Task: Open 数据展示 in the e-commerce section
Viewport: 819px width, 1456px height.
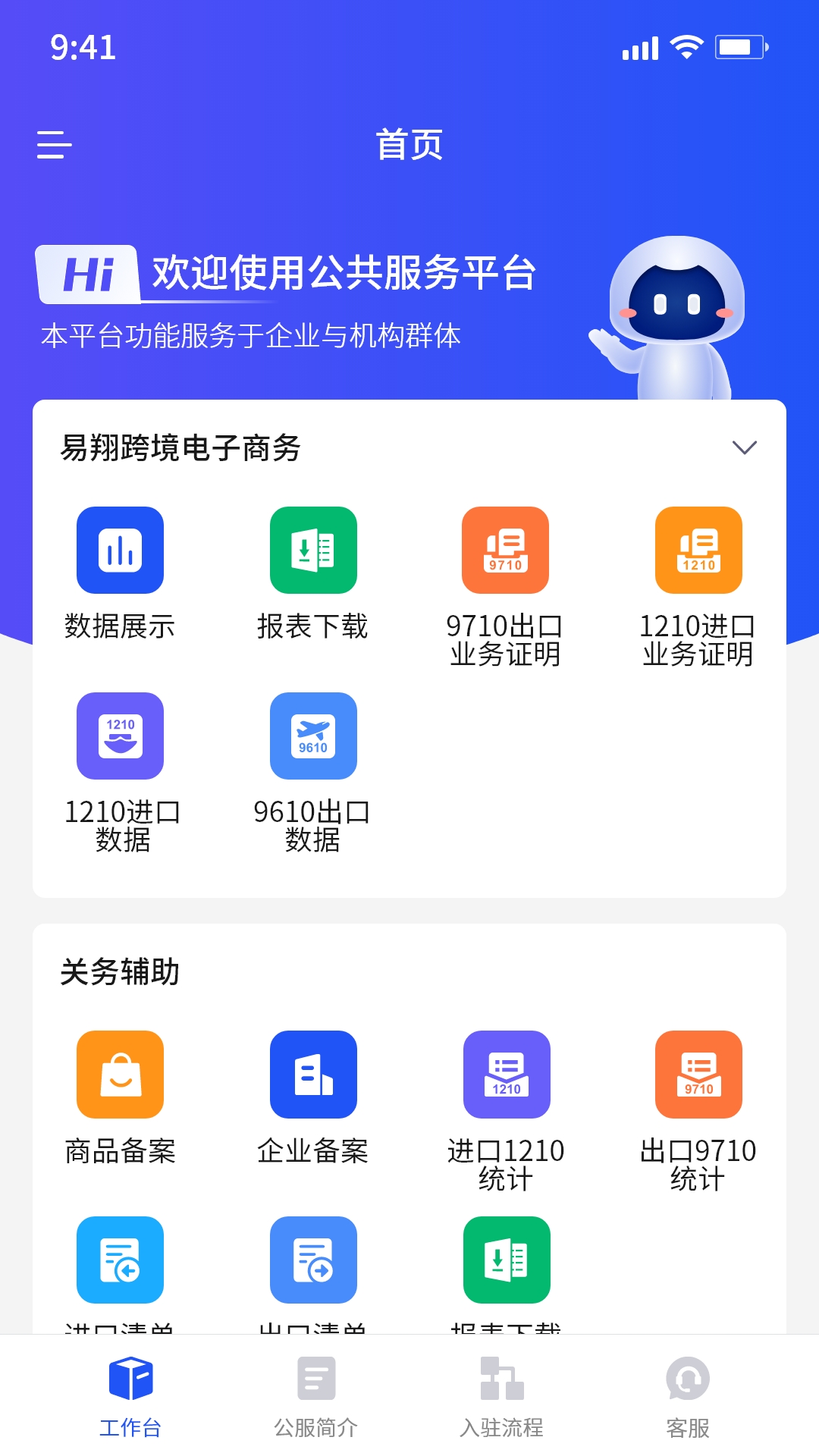Action: pos(120,551)
